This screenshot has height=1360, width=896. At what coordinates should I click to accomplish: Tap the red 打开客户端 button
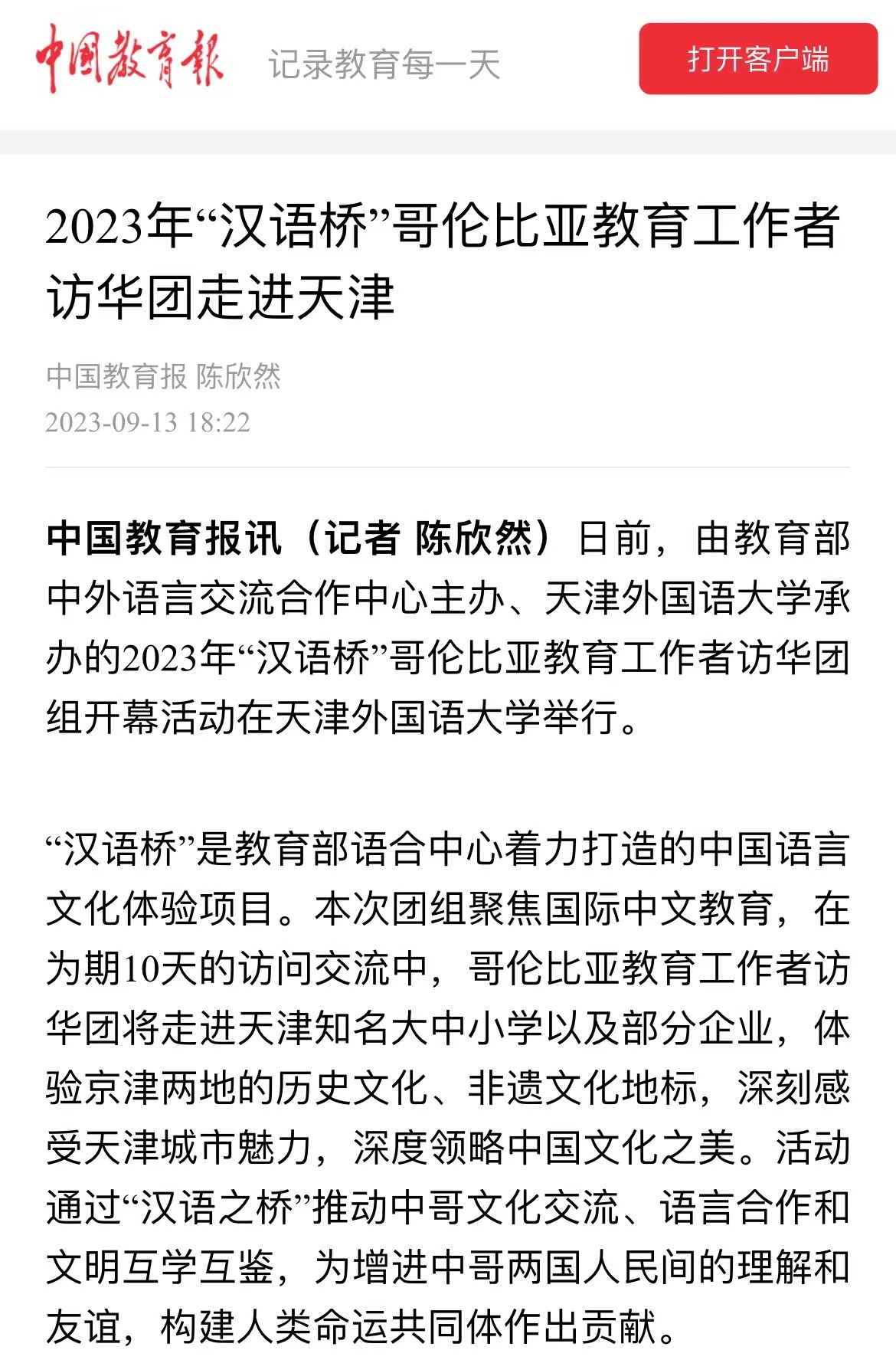point(757,59)
